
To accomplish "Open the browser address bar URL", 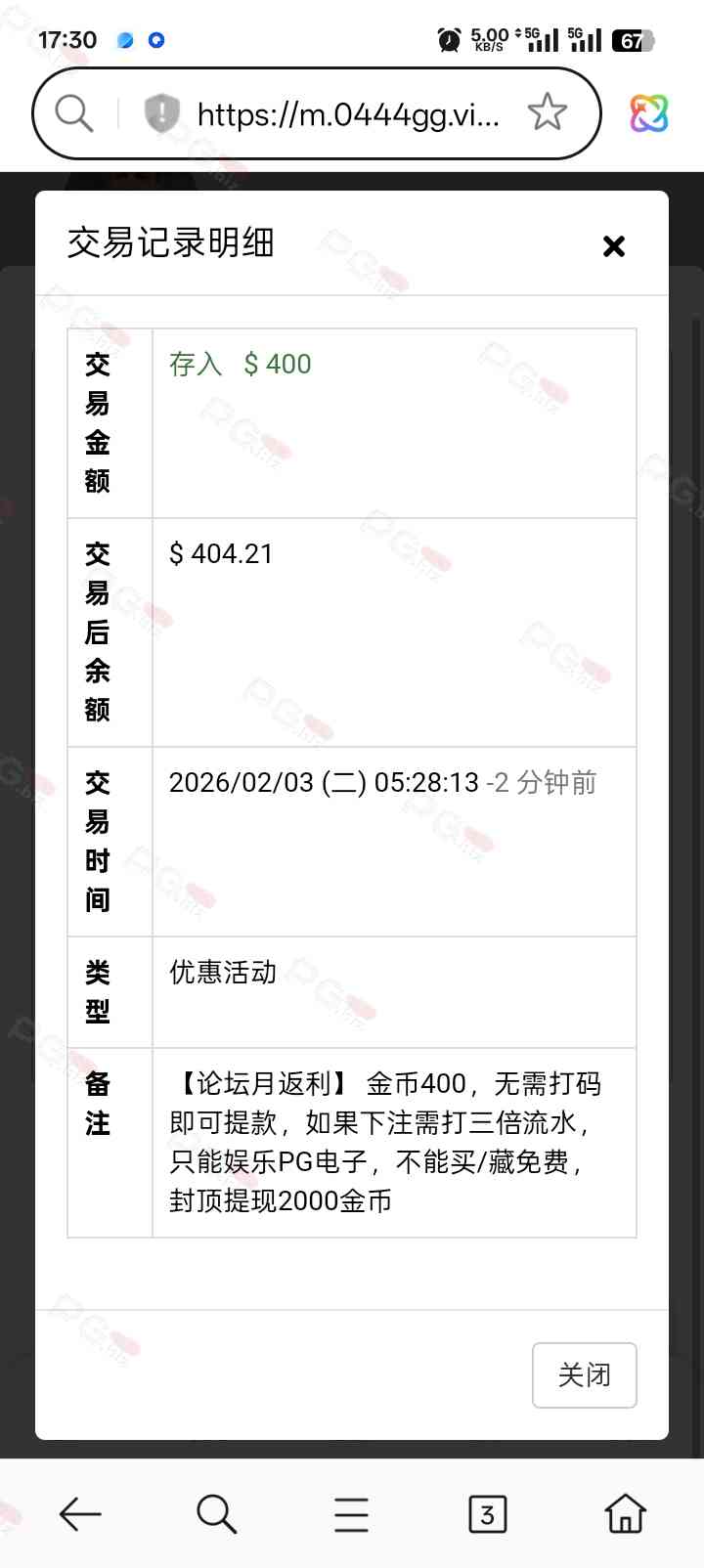I will (348, 115).
